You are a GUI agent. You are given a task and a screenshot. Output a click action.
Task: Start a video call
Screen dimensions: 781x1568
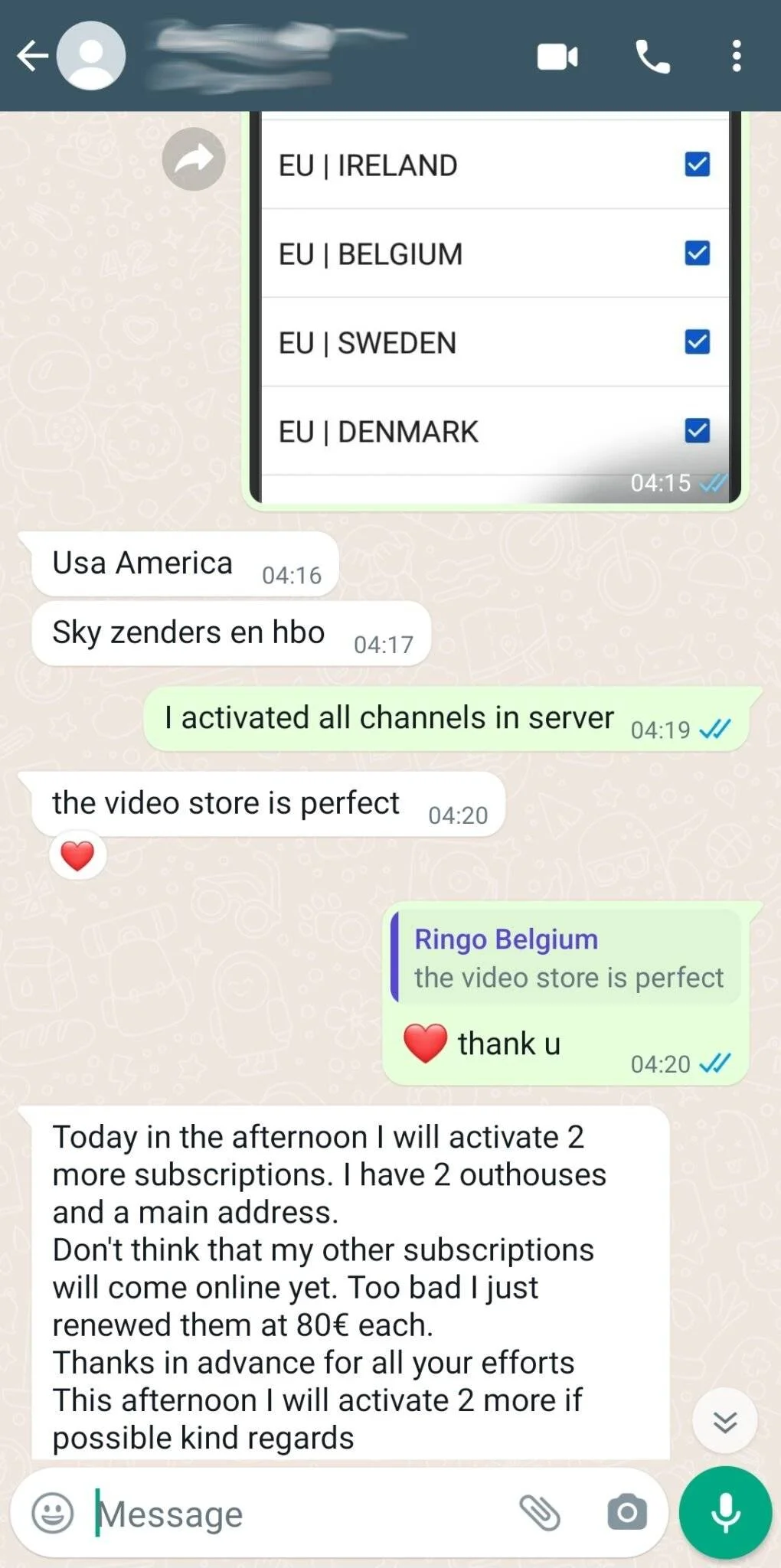click(x=557, y=57)
